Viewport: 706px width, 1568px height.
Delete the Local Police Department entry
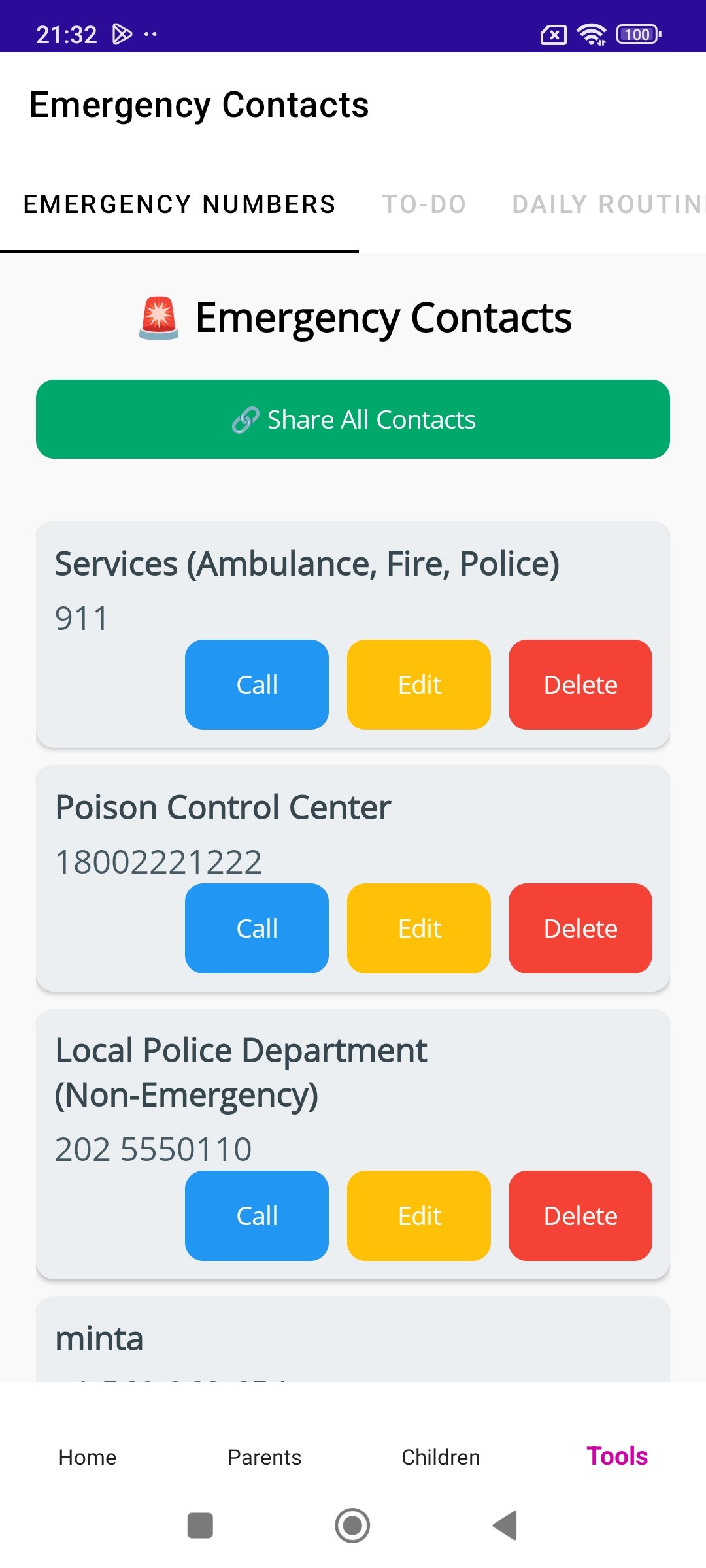[x=580, y=1216]
